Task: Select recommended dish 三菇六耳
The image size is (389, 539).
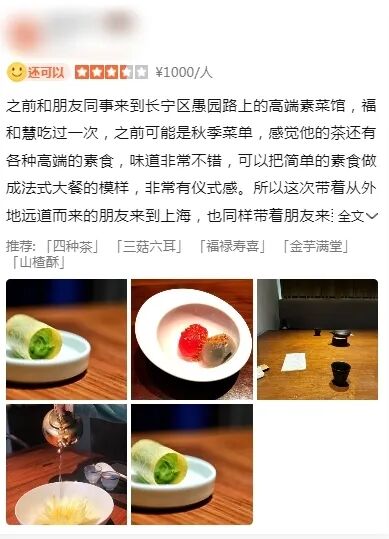Action: [x=149, y=246]
